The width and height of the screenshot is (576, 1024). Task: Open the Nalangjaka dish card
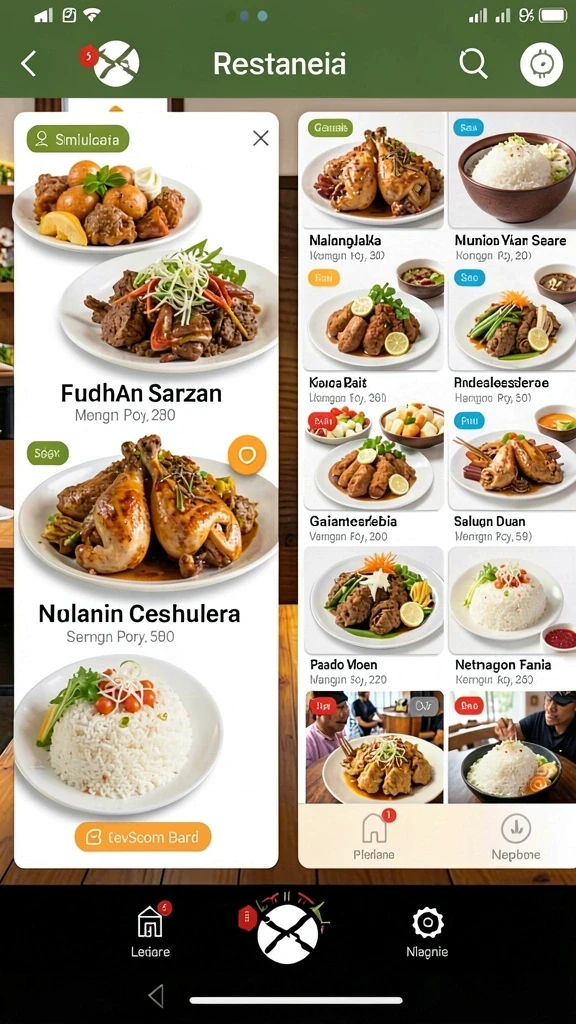pos(374,187)
